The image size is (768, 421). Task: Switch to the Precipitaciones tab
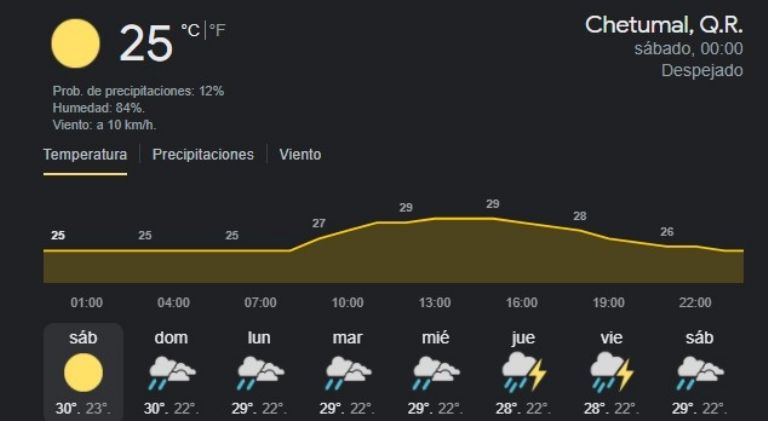click(203, 154)
